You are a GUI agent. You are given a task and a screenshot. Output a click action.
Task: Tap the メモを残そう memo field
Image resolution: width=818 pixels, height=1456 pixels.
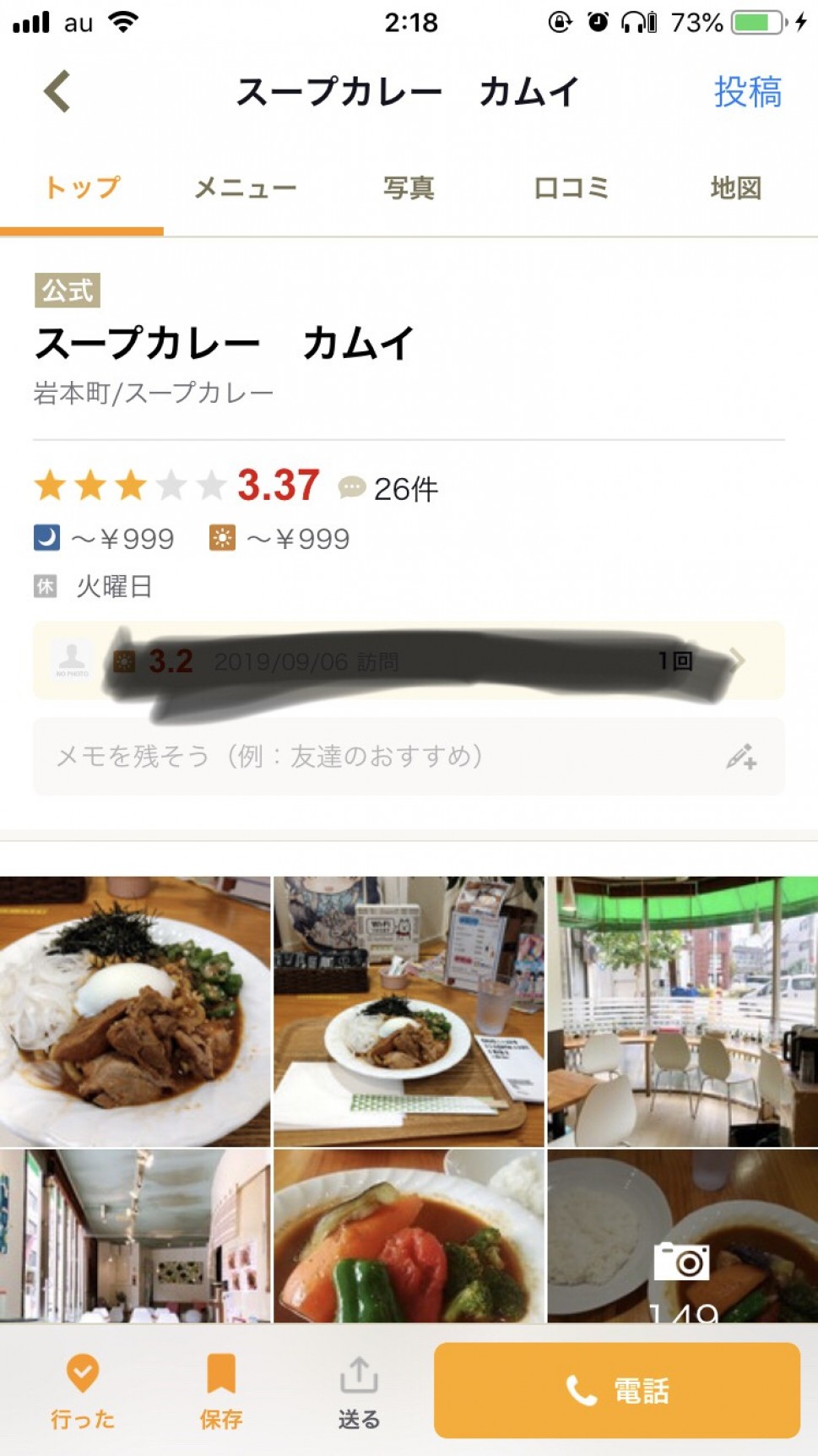pos(409,756)
